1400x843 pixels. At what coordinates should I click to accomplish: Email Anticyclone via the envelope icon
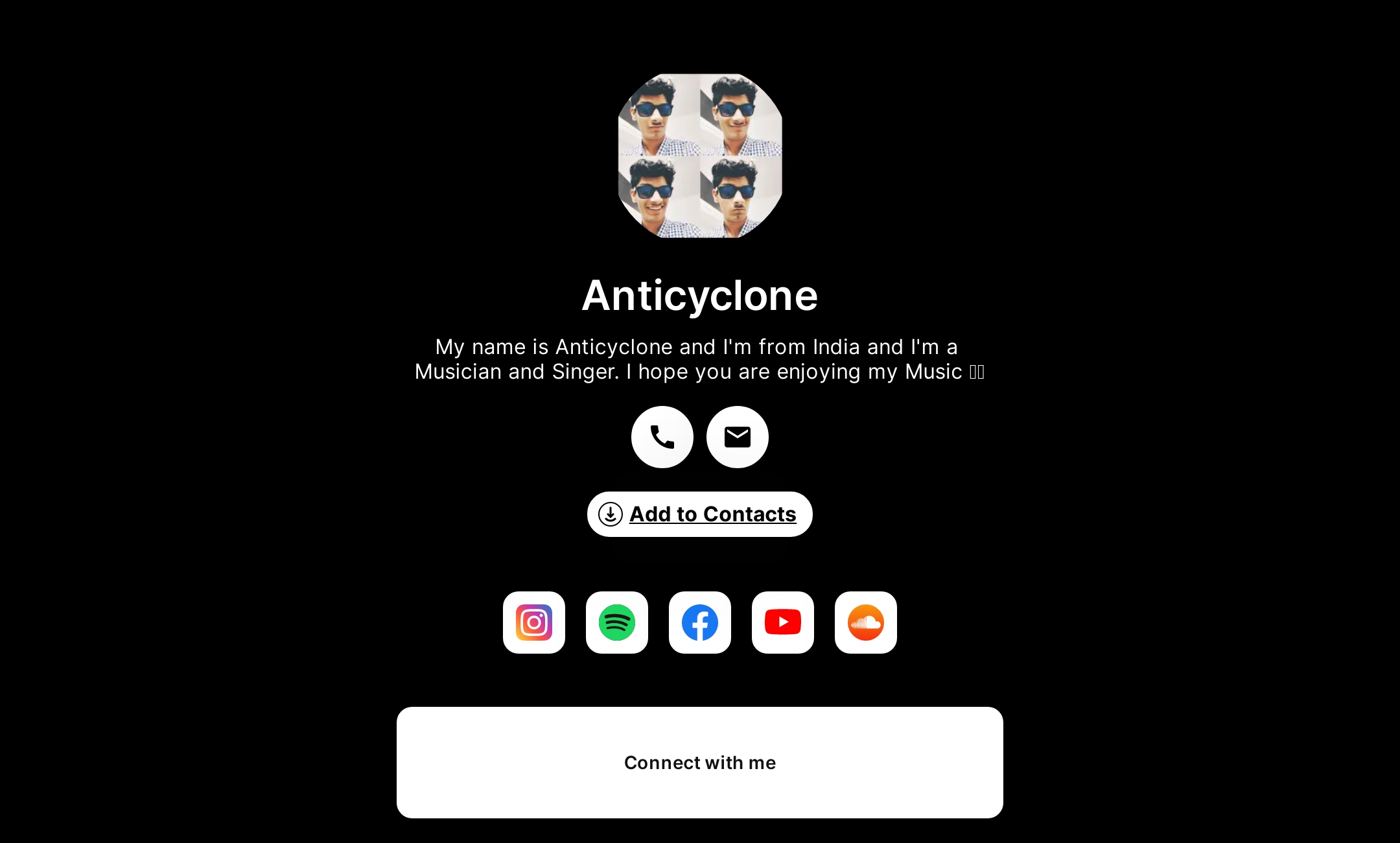[x=737, y=437]
